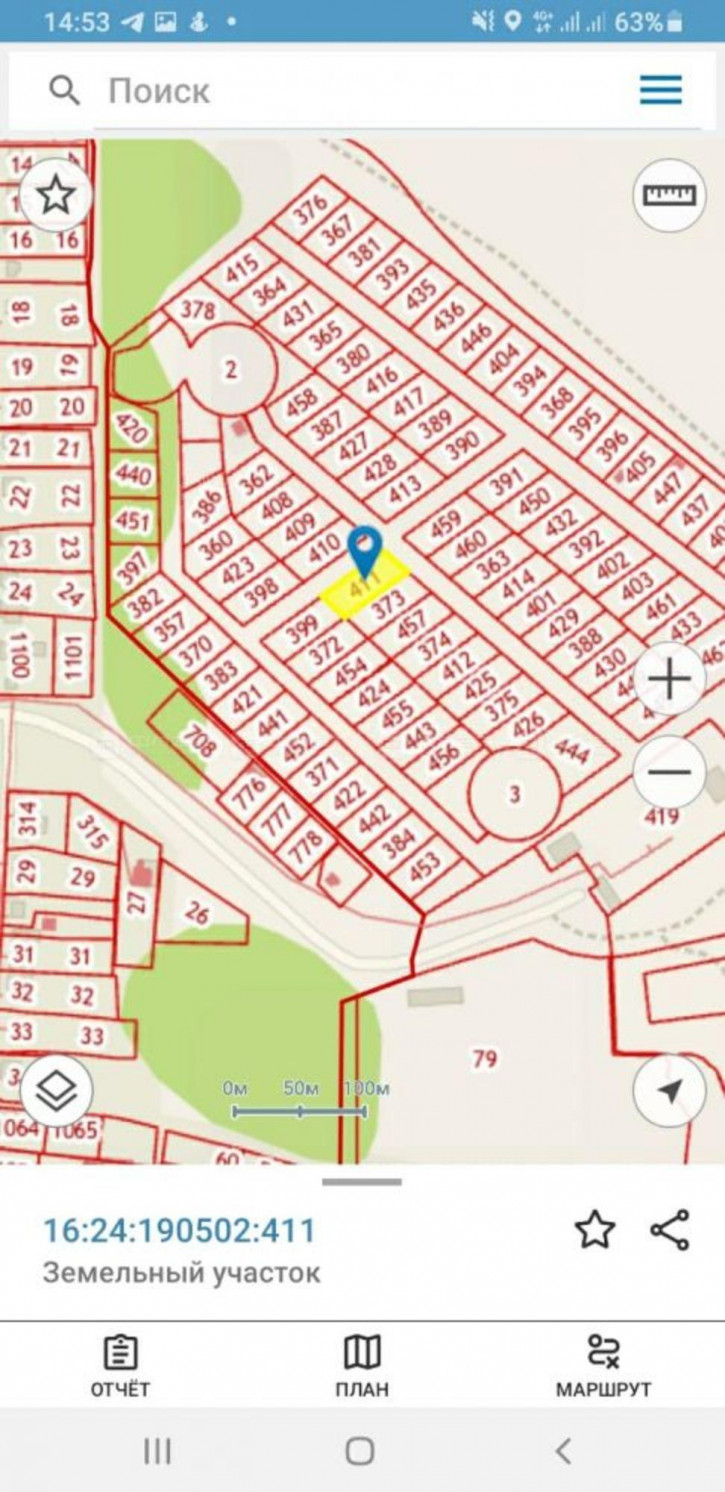Center map on my location arrow
The width and height of the screenshot is (725, 1492).
pos(669,1091)
